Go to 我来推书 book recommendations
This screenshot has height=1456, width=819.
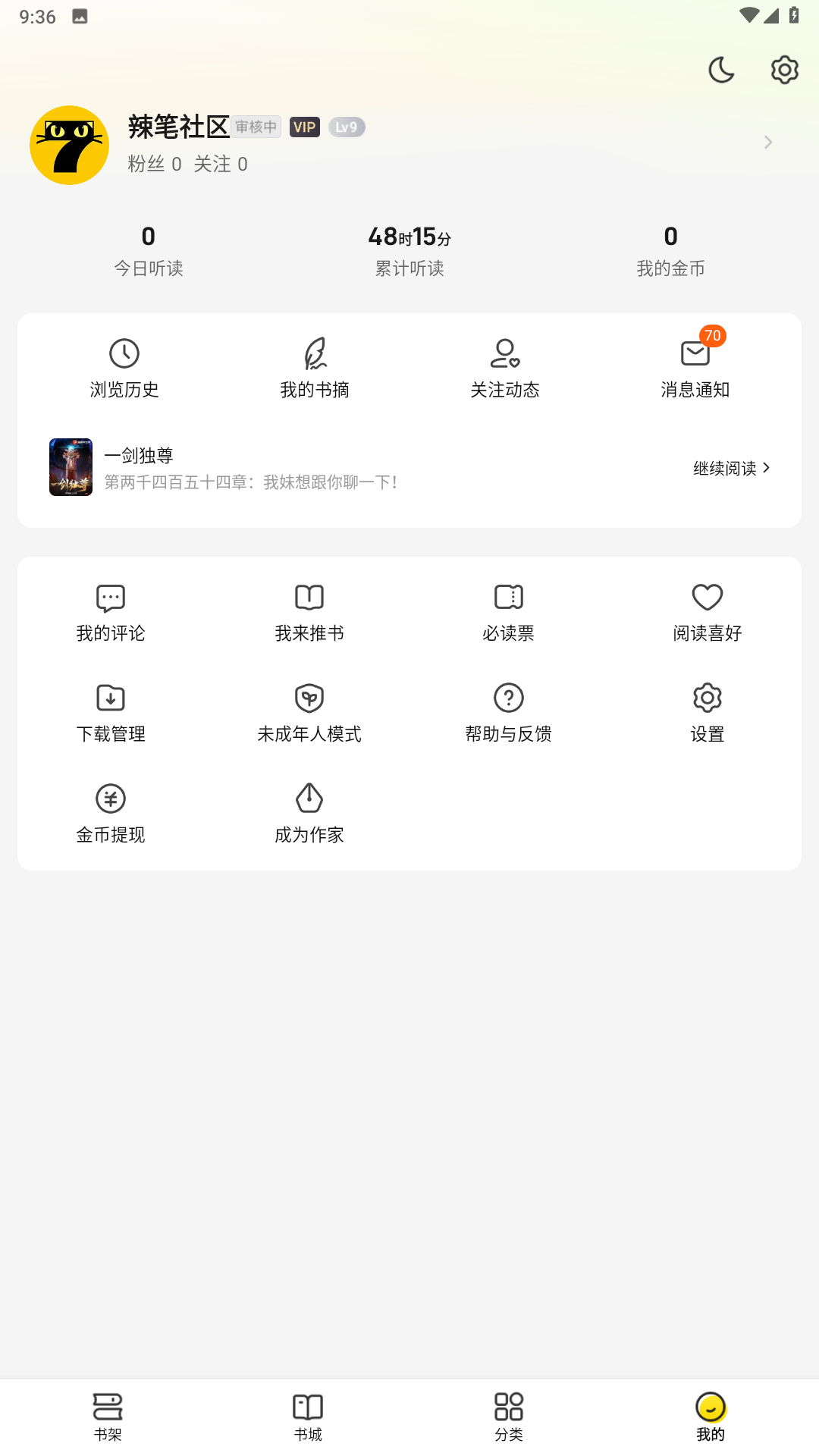coord(309,613)
